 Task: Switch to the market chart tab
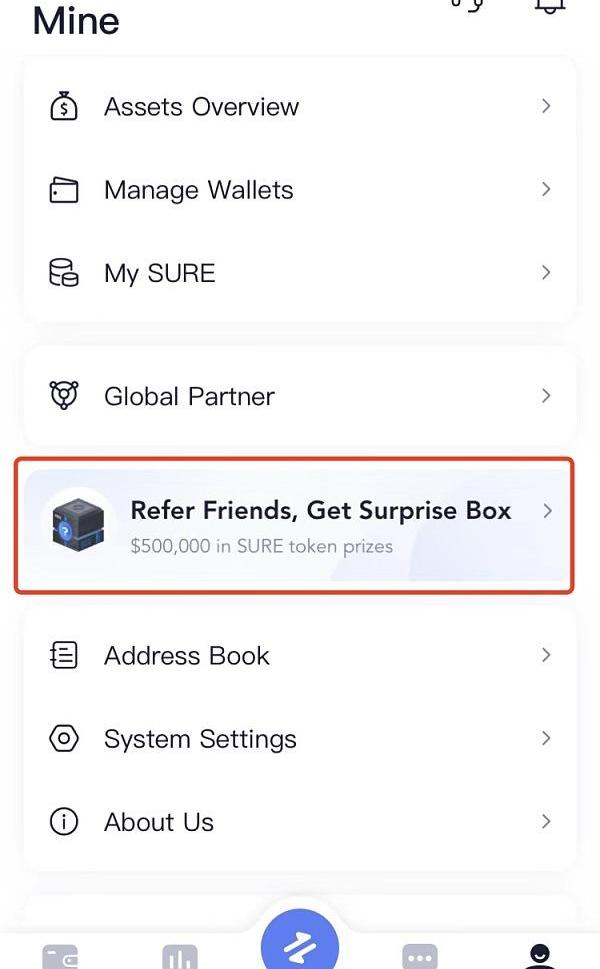coord(180,955)
